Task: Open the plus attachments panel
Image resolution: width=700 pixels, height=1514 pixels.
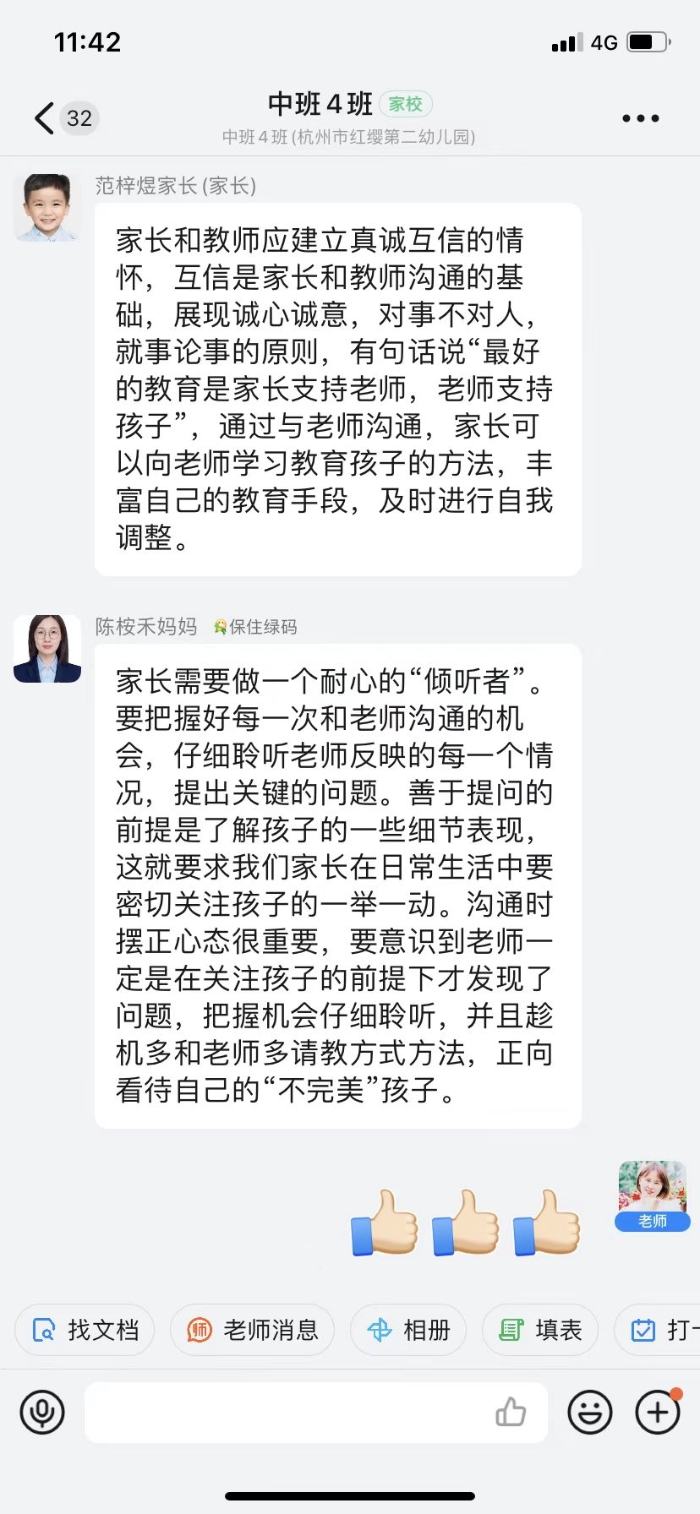Action: point(658,1412)
